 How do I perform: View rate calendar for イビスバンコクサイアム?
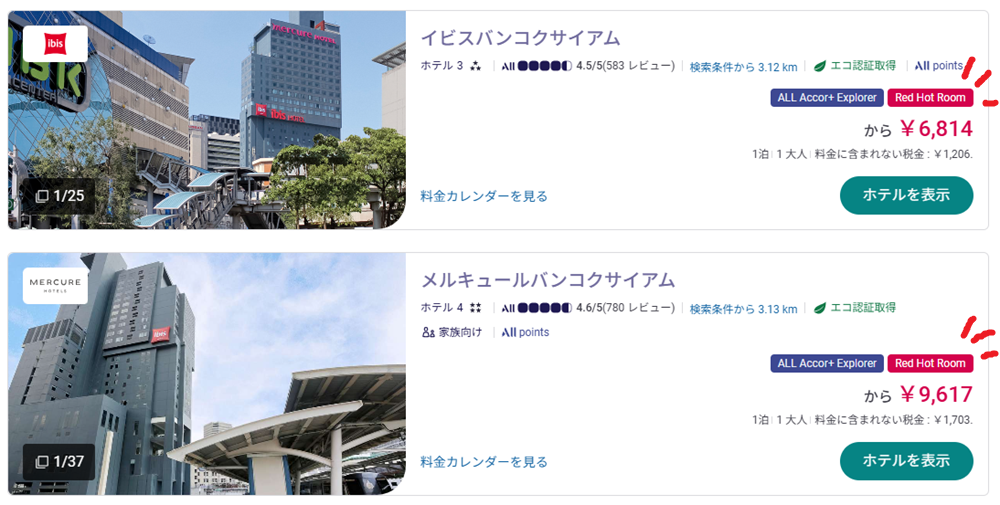[484, 196]
